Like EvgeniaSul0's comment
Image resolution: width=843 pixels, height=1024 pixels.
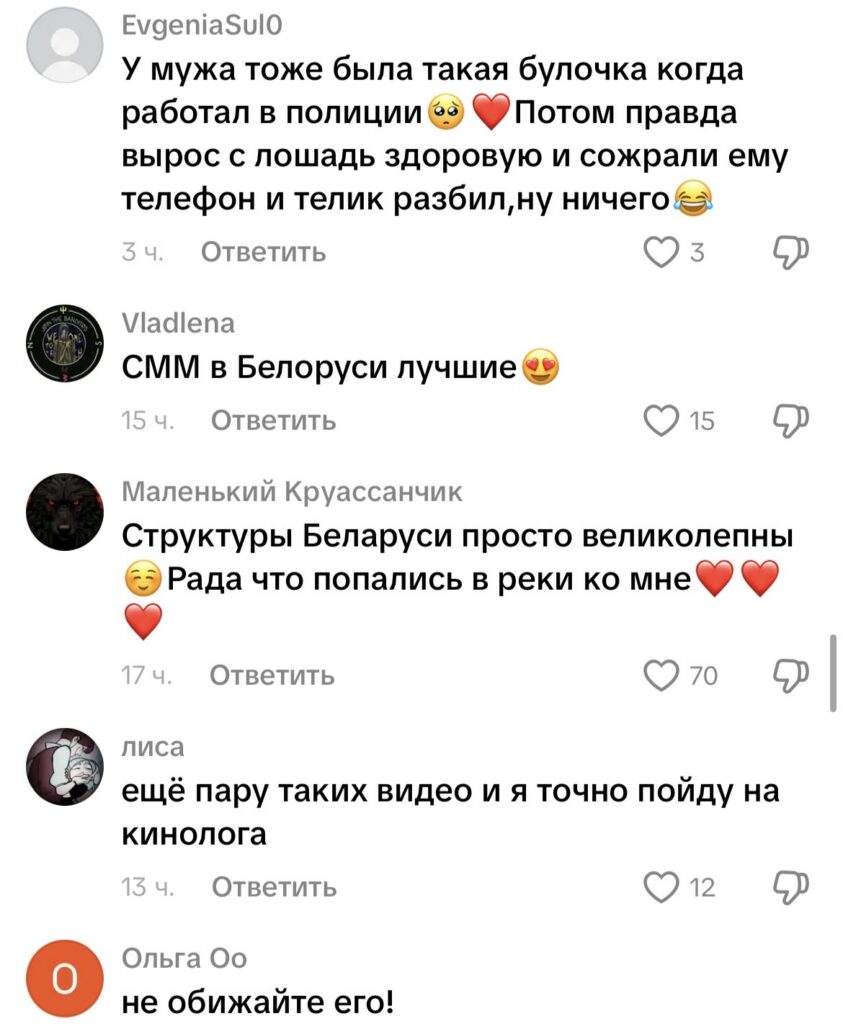pyautogui.click(x=660, y=253)
